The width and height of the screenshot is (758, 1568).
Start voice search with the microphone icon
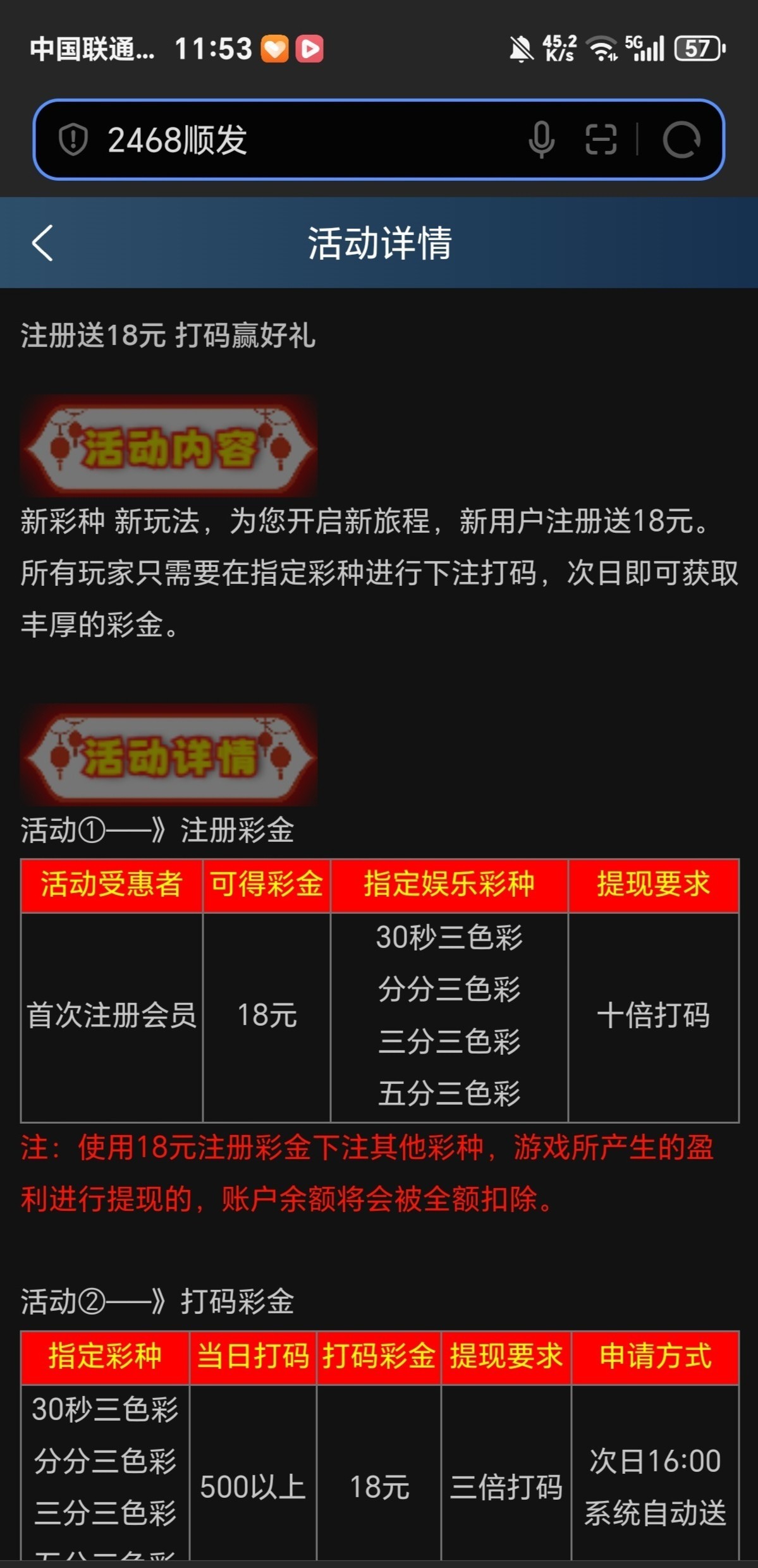(541, 140)
